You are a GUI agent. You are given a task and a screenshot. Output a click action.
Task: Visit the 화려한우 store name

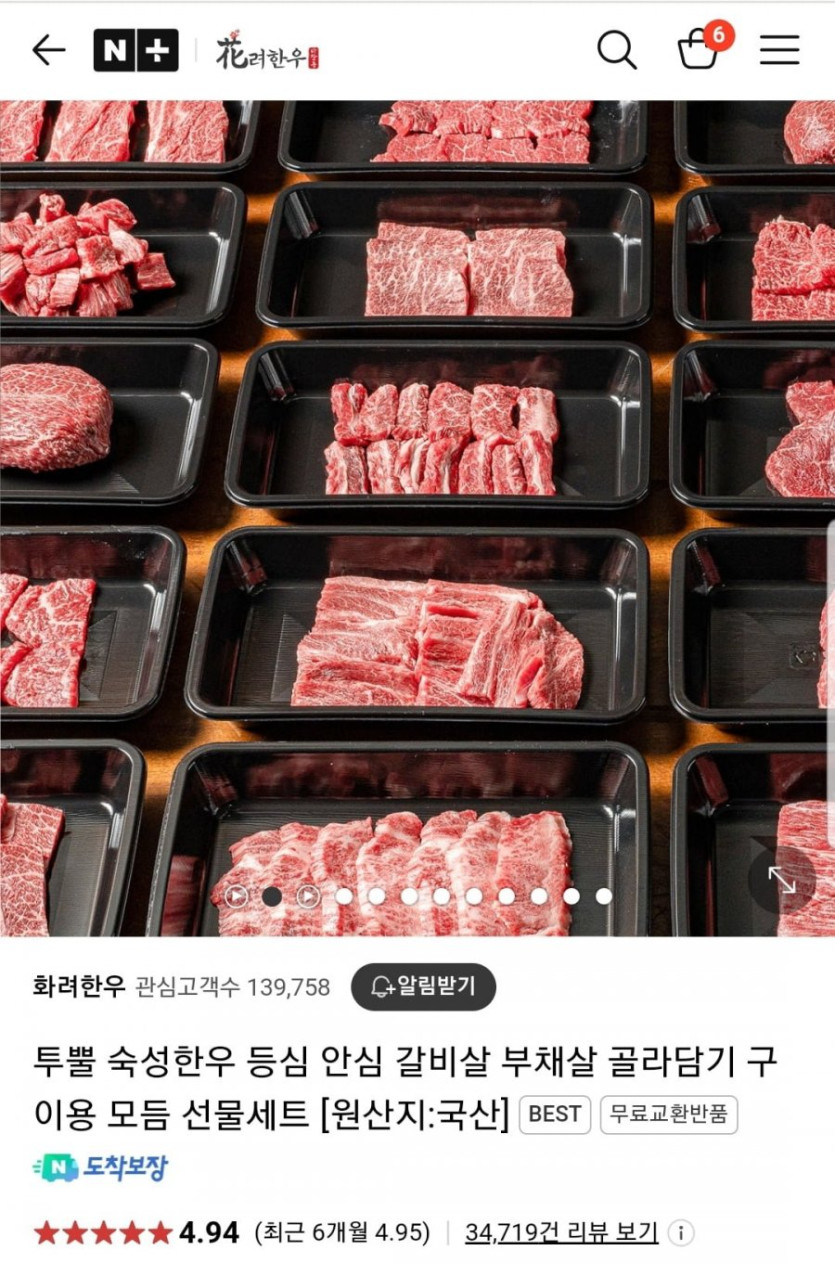tap(79, 987)
